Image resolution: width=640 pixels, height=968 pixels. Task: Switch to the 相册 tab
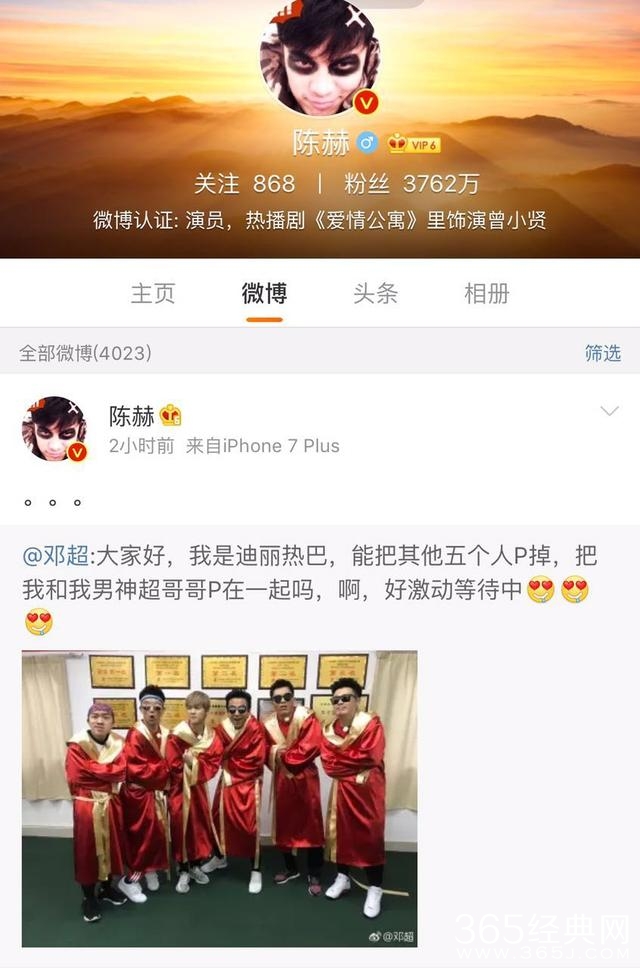point(487,293)
